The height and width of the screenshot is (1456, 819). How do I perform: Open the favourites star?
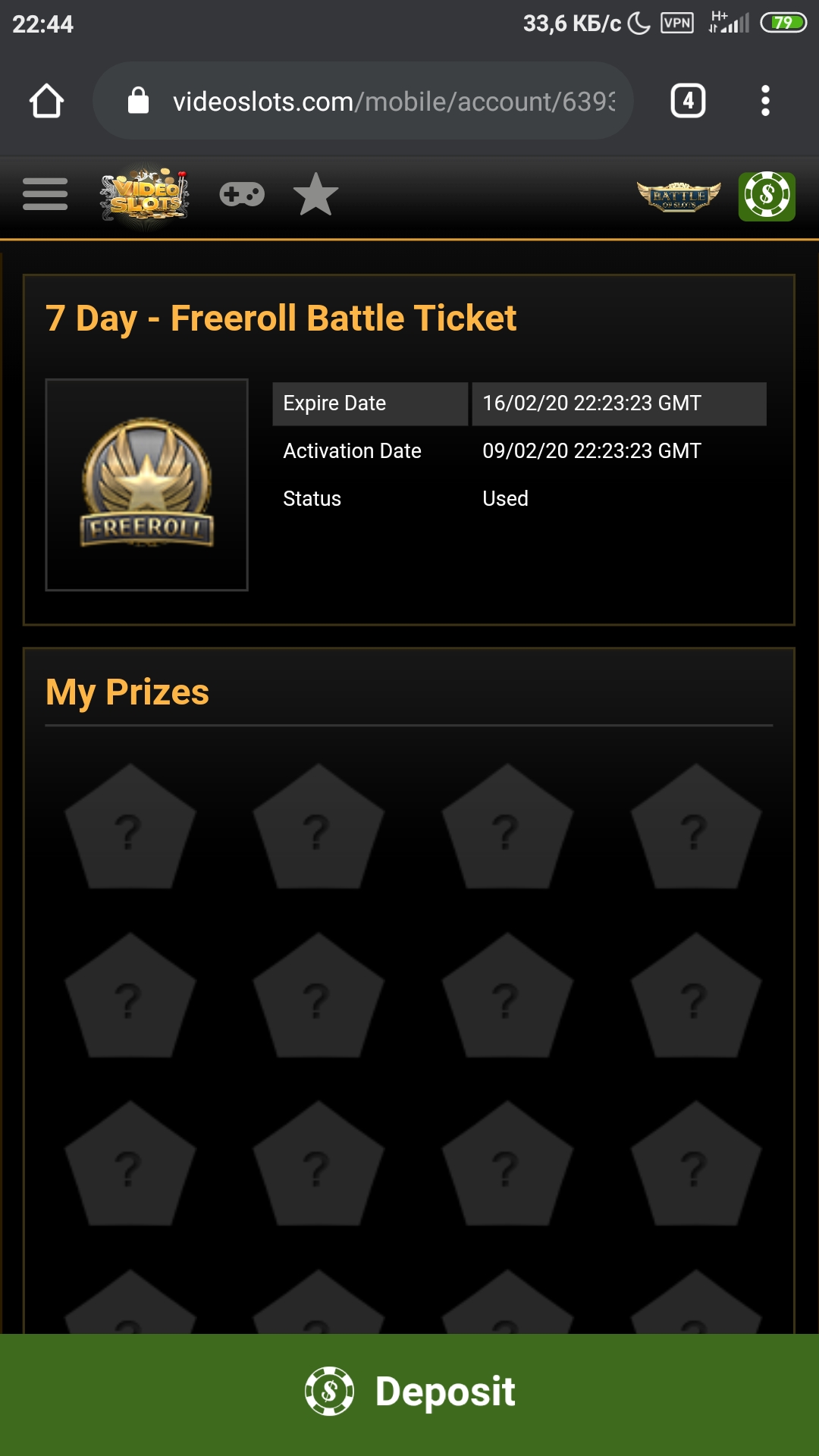[x=315, y=195]
